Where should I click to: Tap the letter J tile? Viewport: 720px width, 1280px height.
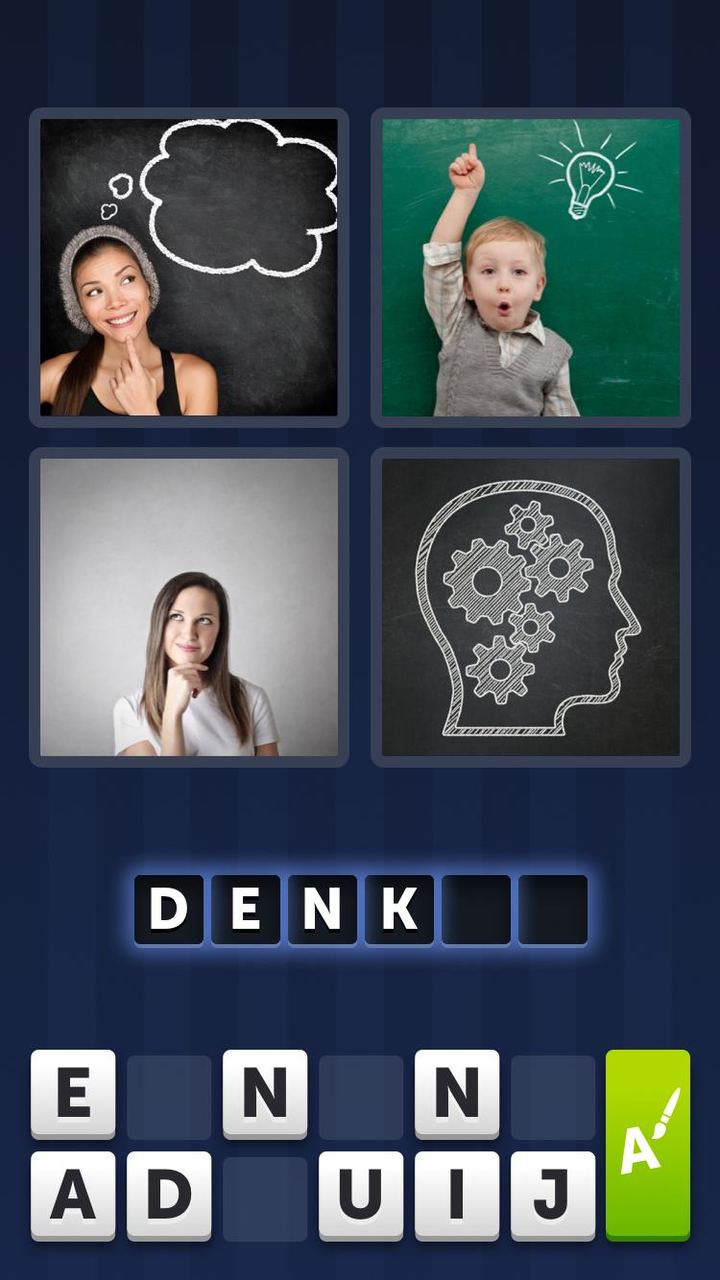coord(553,1194)
